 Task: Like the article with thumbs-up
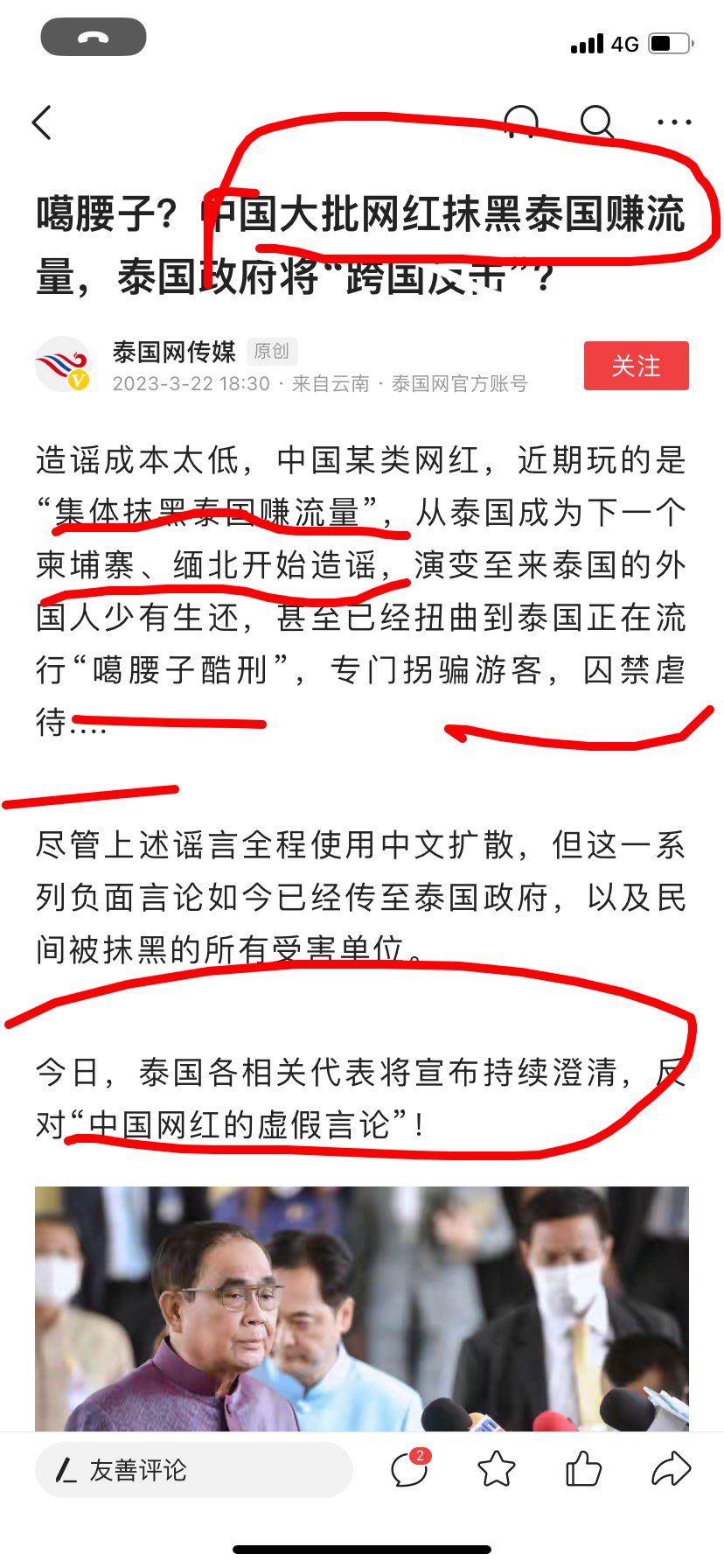tap(583, 1469)
